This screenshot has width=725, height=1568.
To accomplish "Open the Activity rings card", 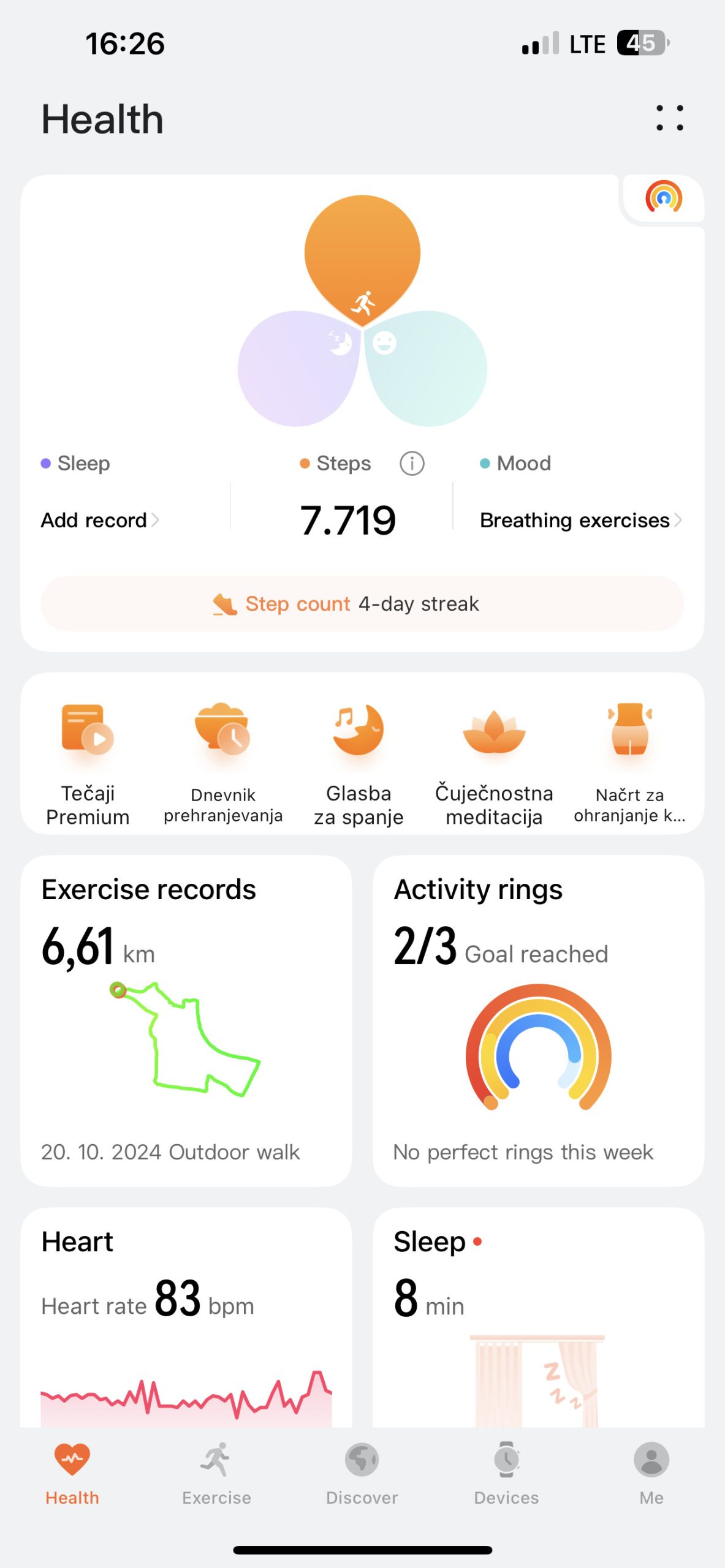I will (538, 1020).
